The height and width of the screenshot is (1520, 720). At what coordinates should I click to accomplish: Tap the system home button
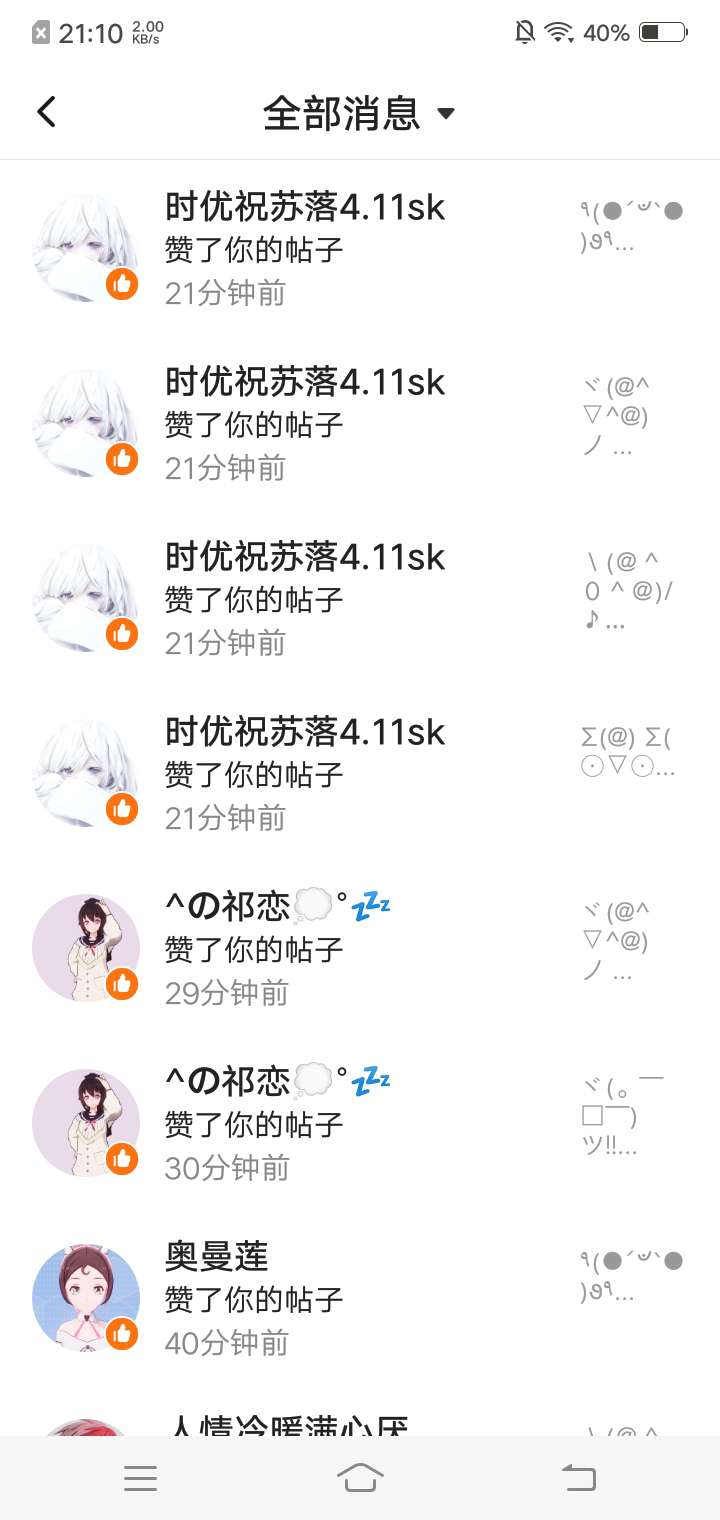[x=360, y=1477]
